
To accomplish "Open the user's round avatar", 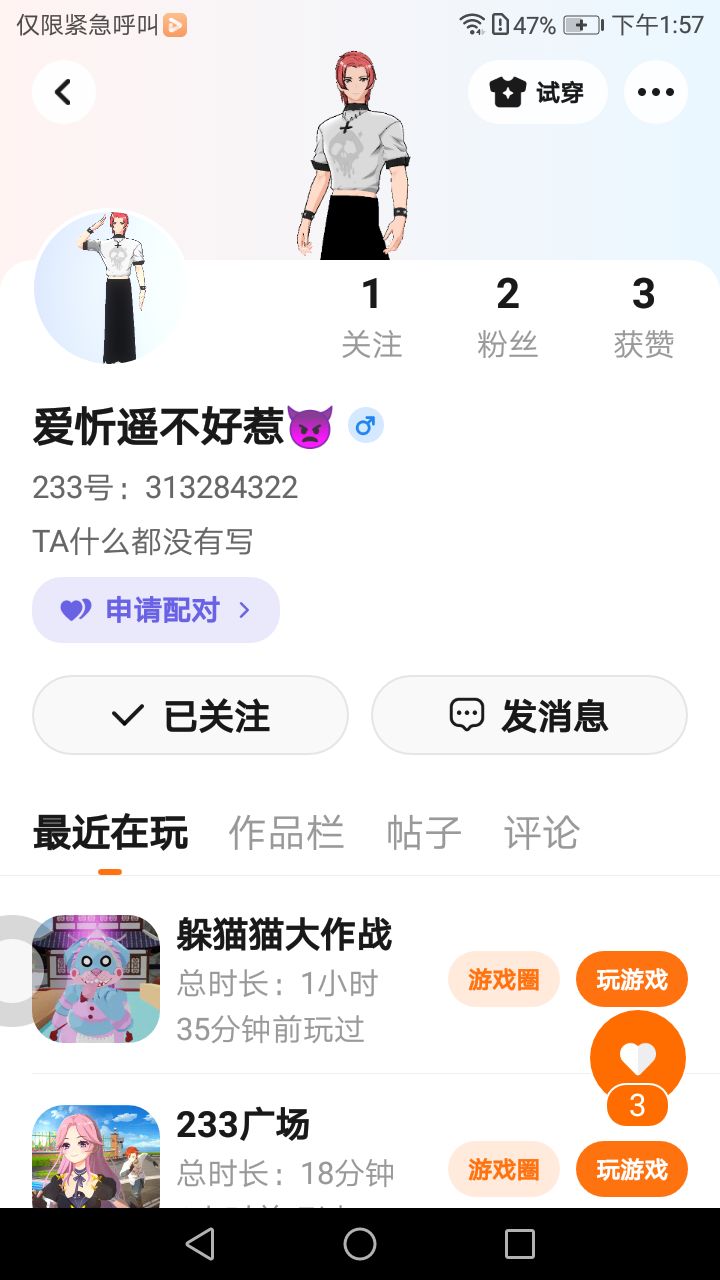I will tap(110, 287).
